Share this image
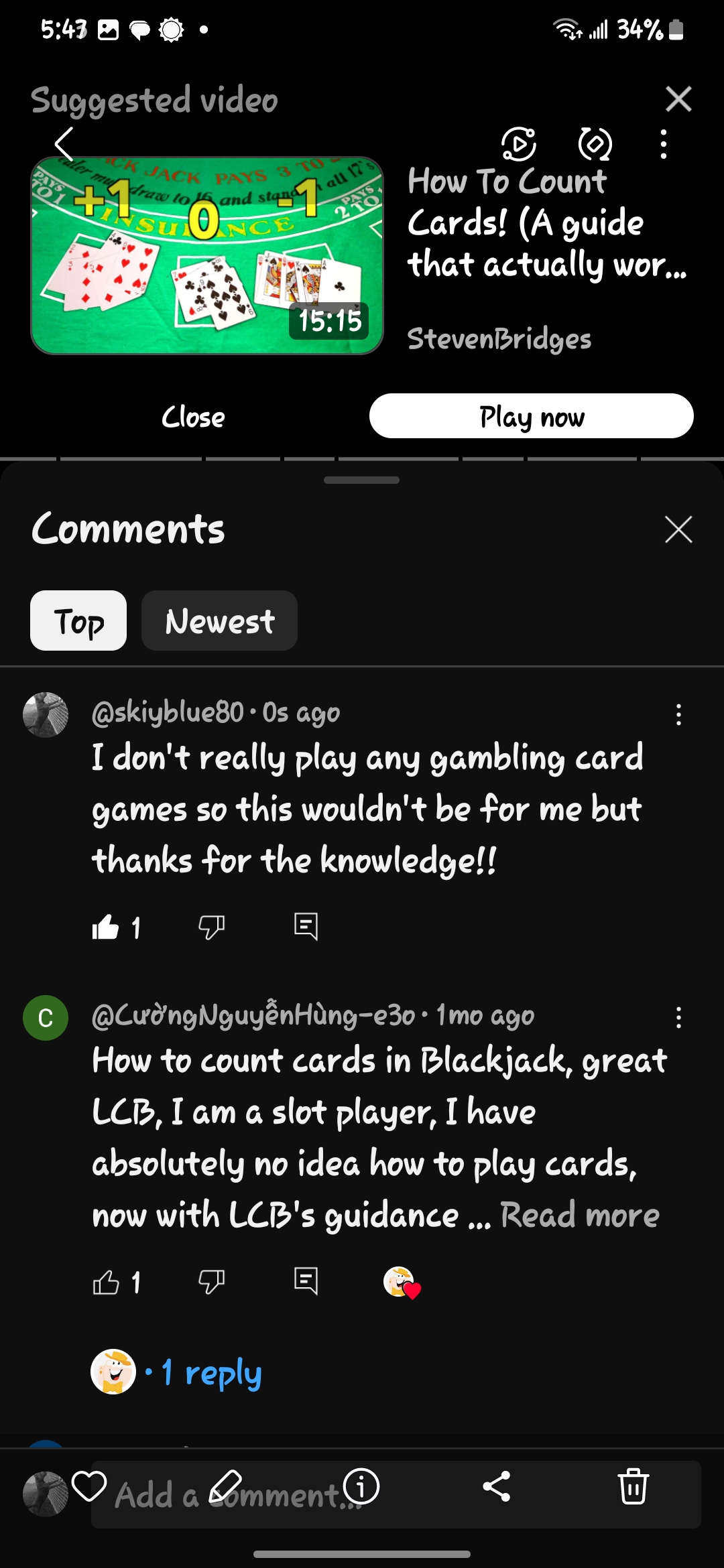 [497, 1486]
